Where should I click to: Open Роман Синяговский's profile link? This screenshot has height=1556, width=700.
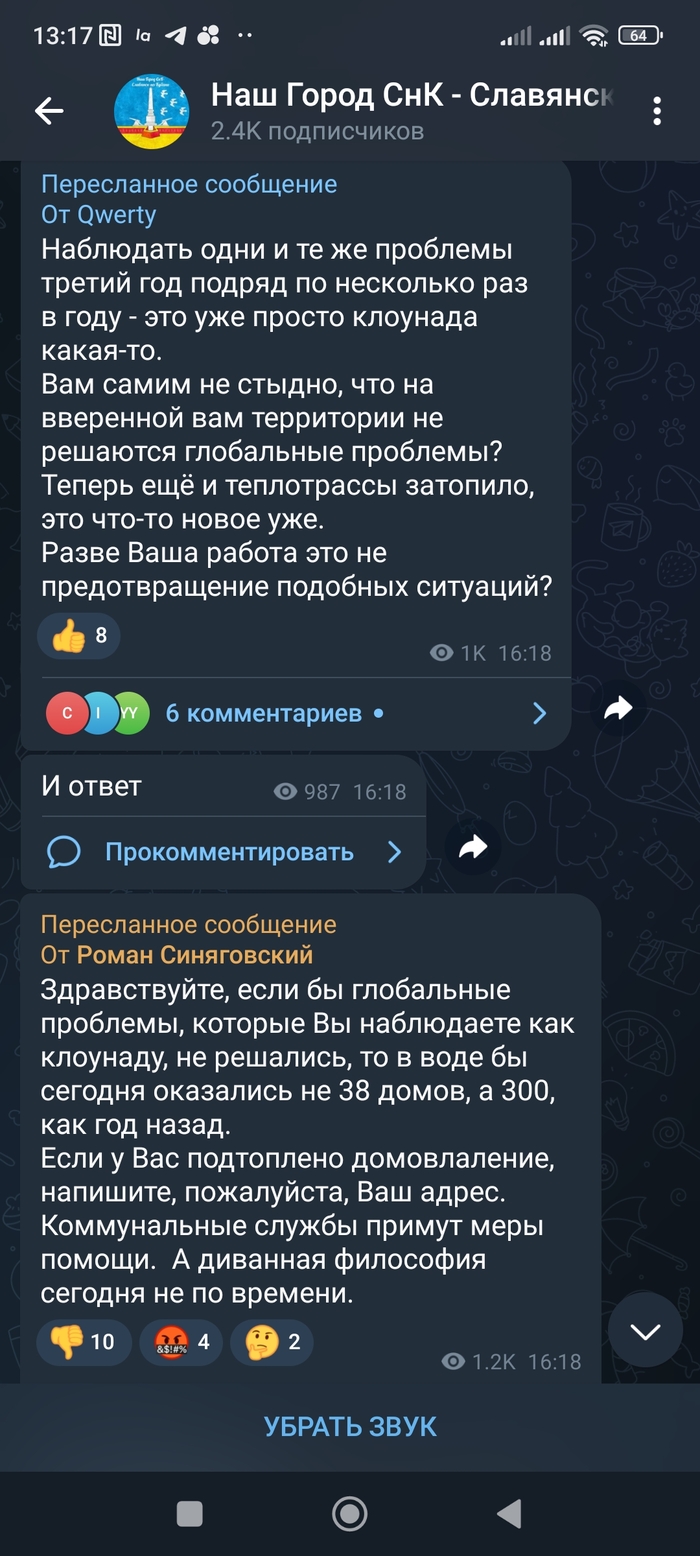tap(194, 955)
